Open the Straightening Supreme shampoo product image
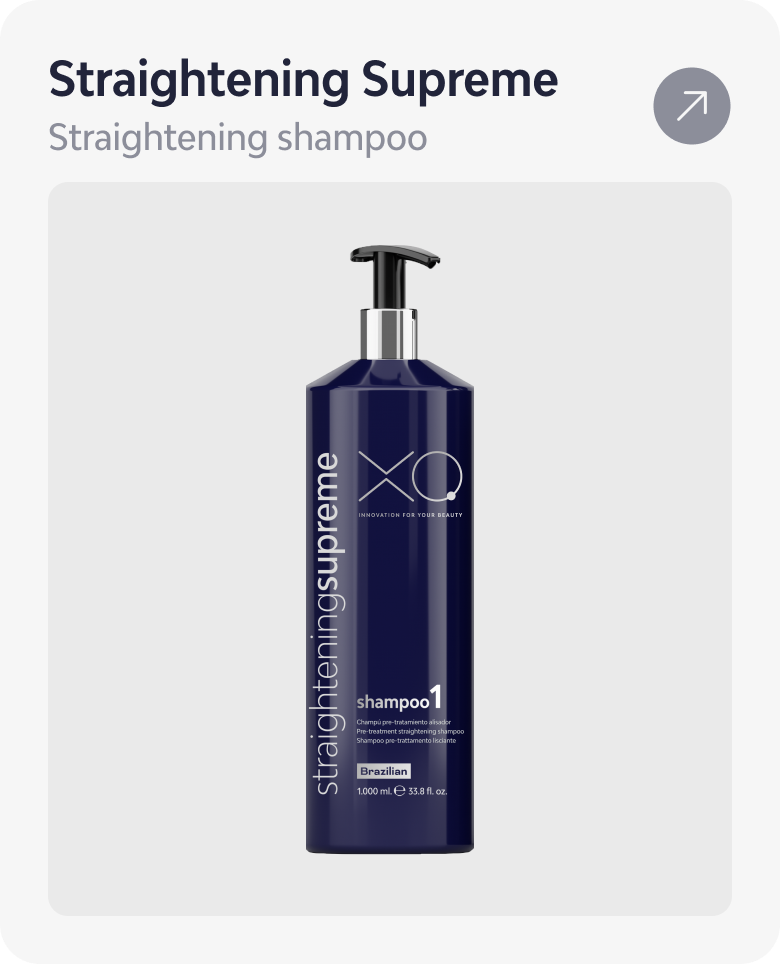The image size is (780, 964). coord(390,548)
